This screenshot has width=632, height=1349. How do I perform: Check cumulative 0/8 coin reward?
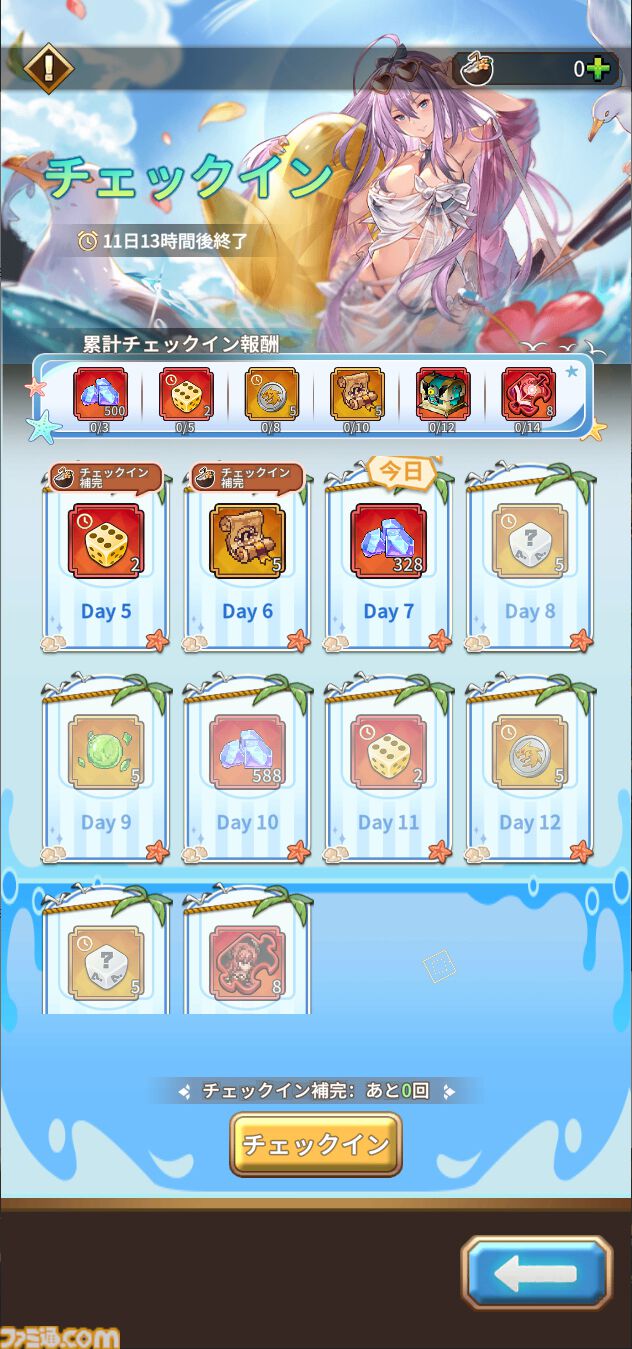(x=271, y=395)
